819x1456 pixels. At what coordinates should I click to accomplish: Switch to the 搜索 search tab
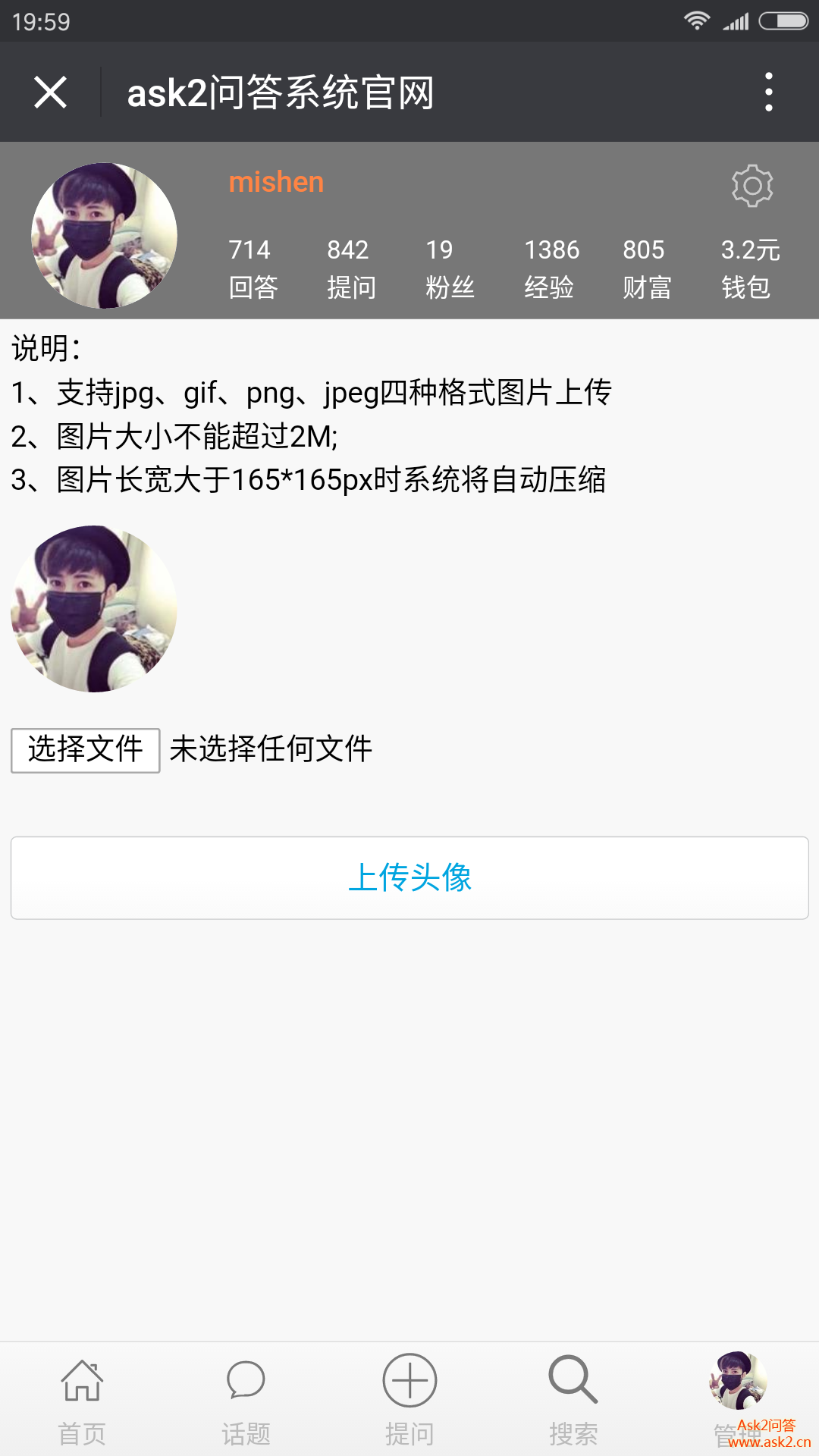[x=573, y=1399]
